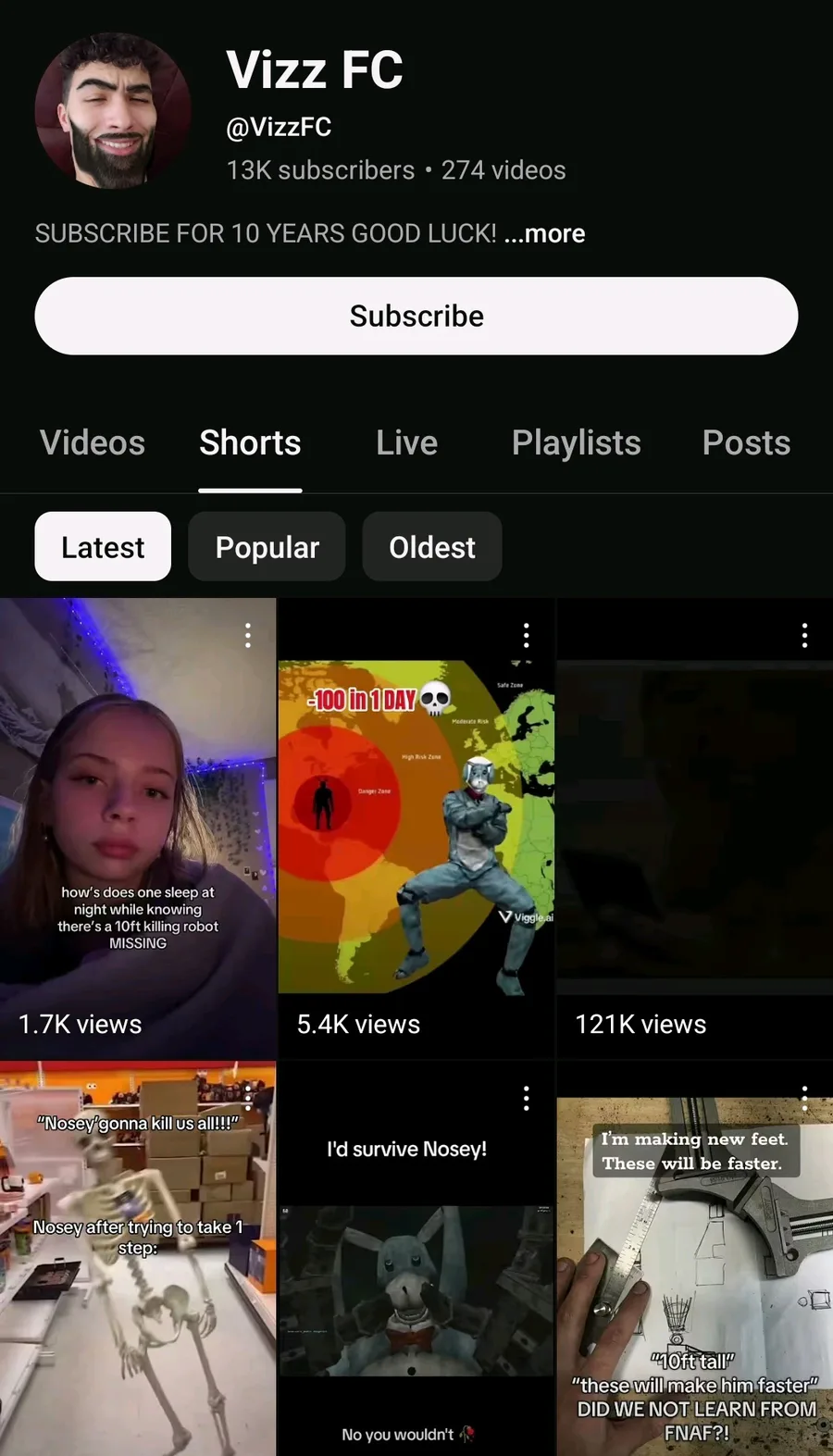Viewport: 833px width, 1456px height.
Task: View the channel's Posts tab
Action: click(x=746, y=442)
